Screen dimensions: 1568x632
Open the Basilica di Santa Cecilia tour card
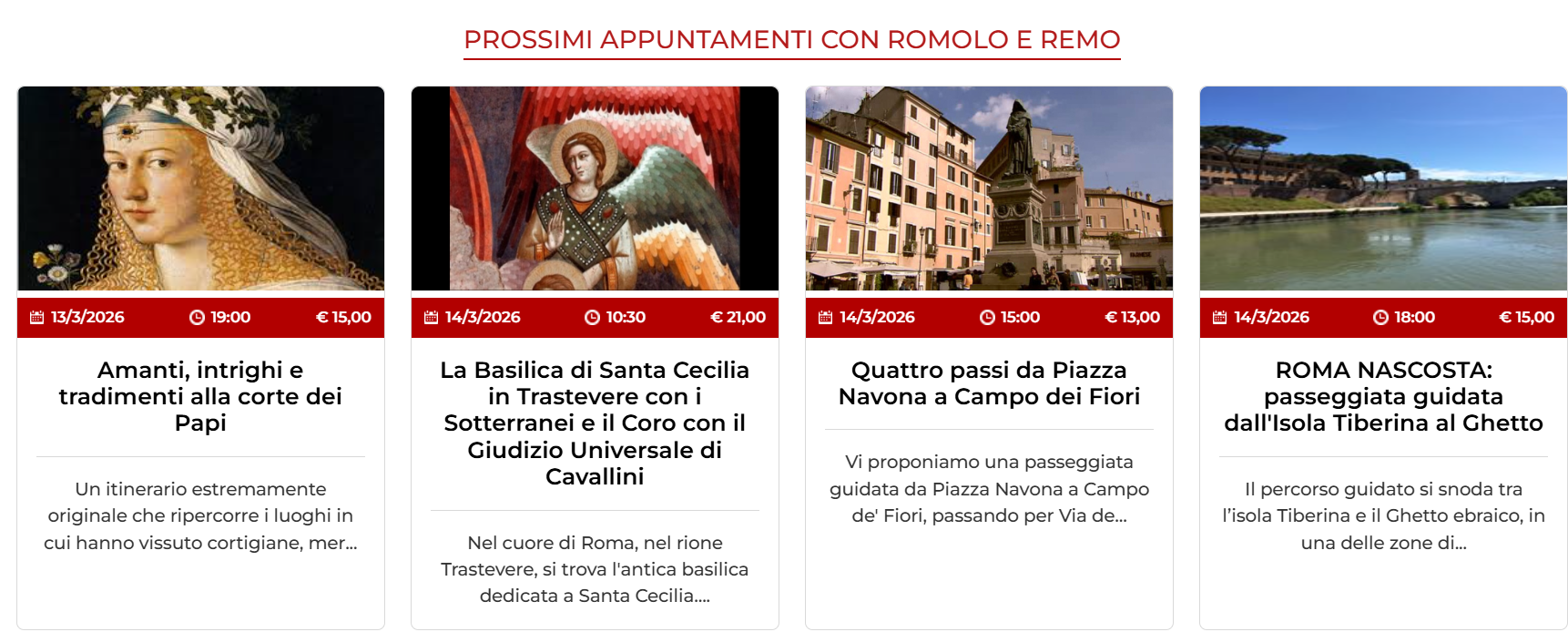point(595,423)
